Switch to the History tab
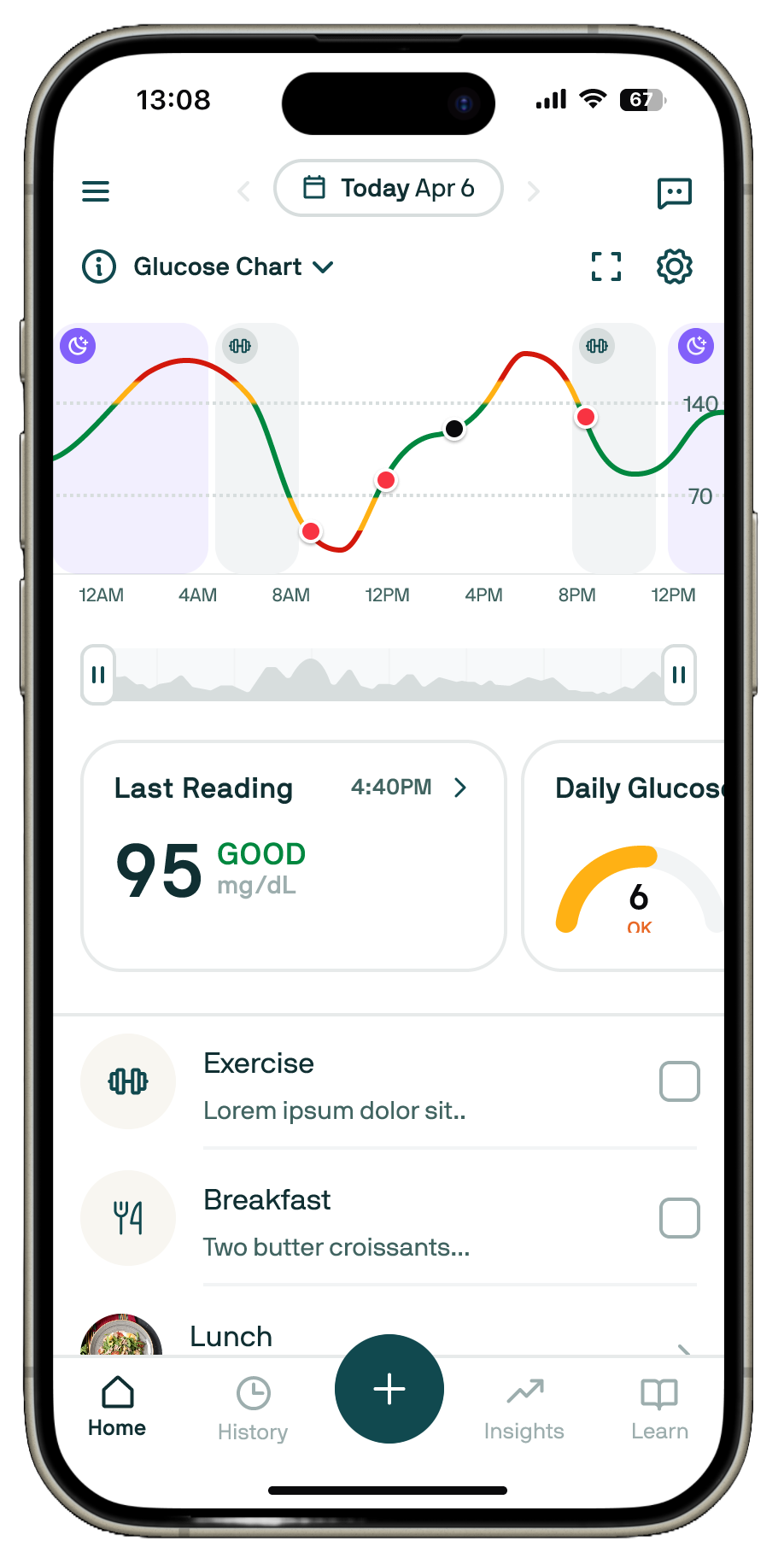The width and height of the screenshot is (784, 1558). click(253, 1408)
